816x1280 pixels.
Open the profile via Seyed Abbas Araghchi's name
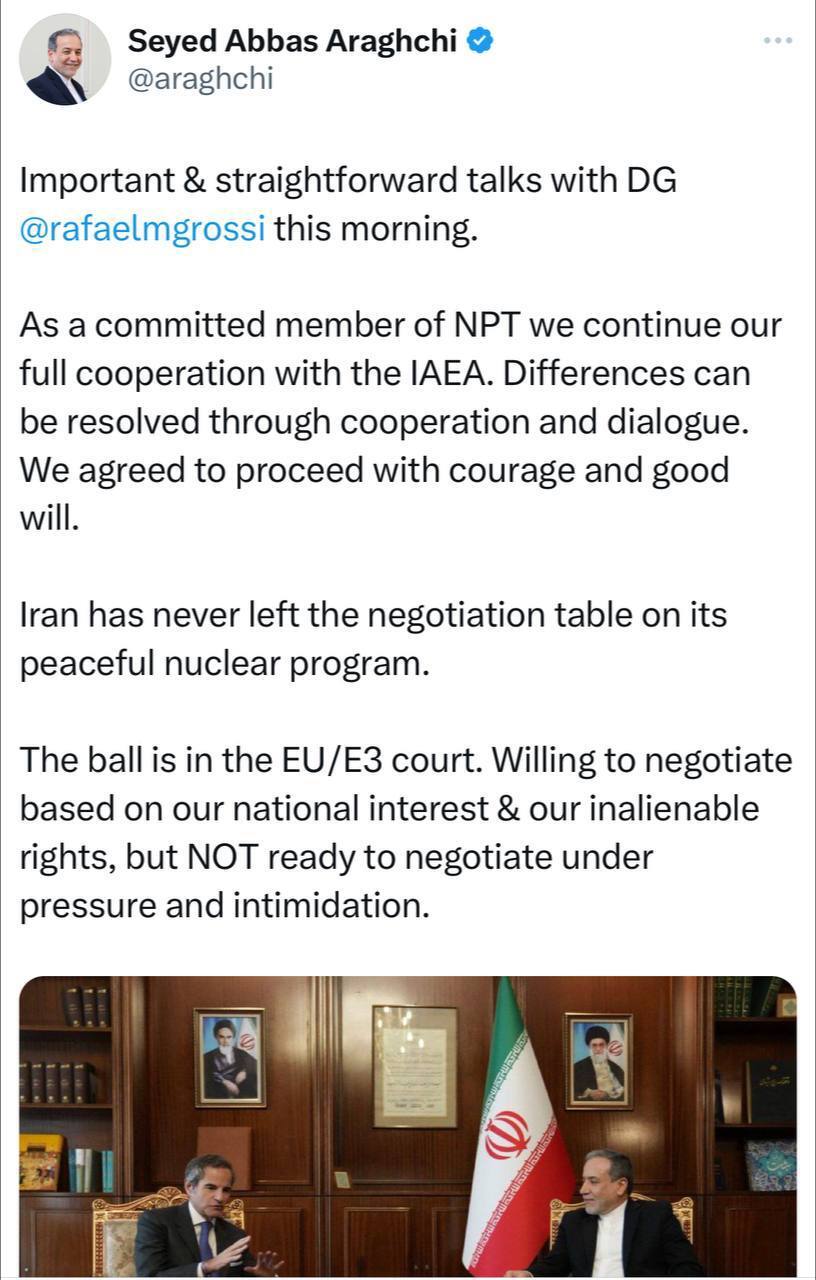(294, 41)
